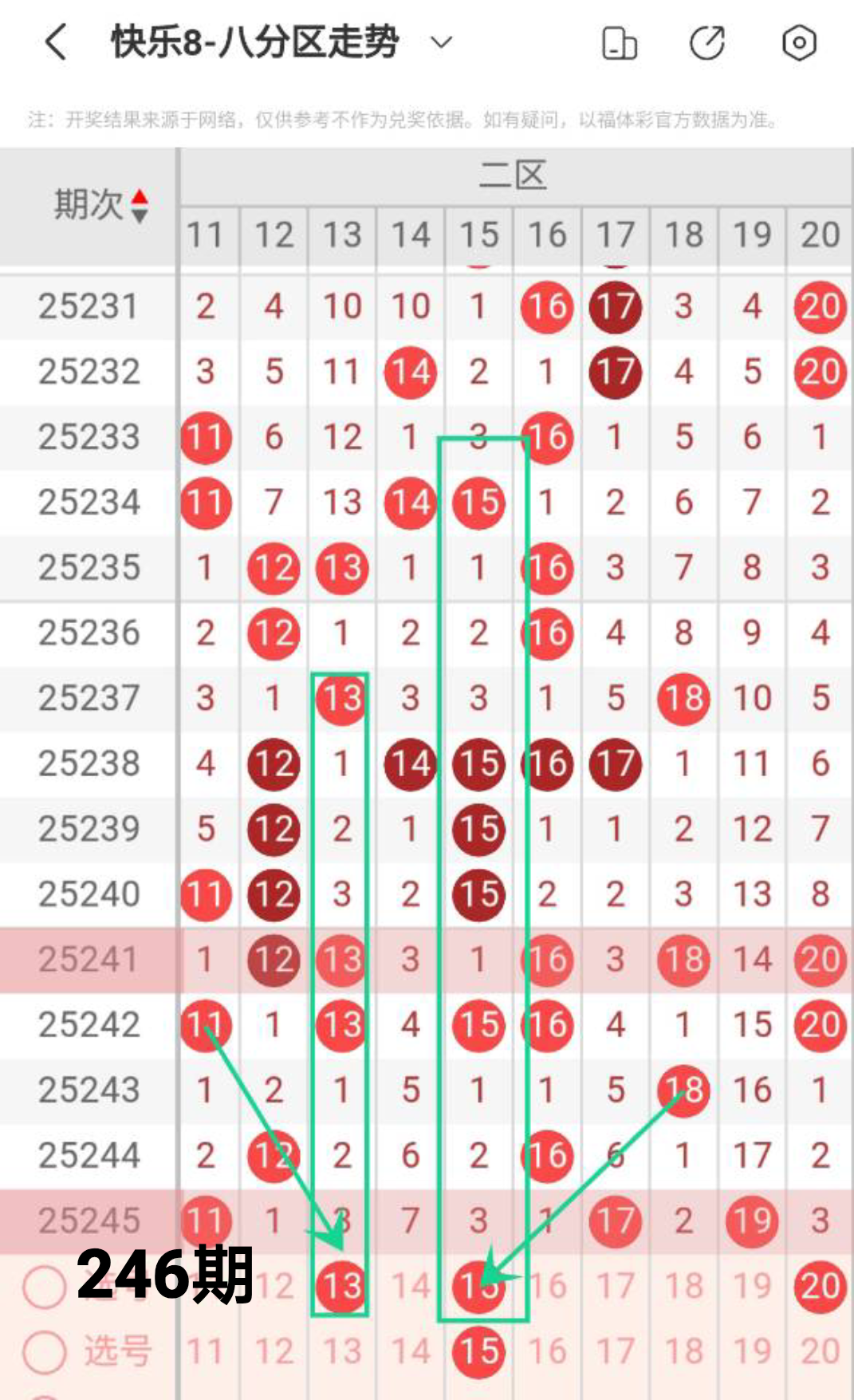Deselect number 15 in the 选号 row
This screenshot has width=854, height=1400.
[x=478, y=1352]
